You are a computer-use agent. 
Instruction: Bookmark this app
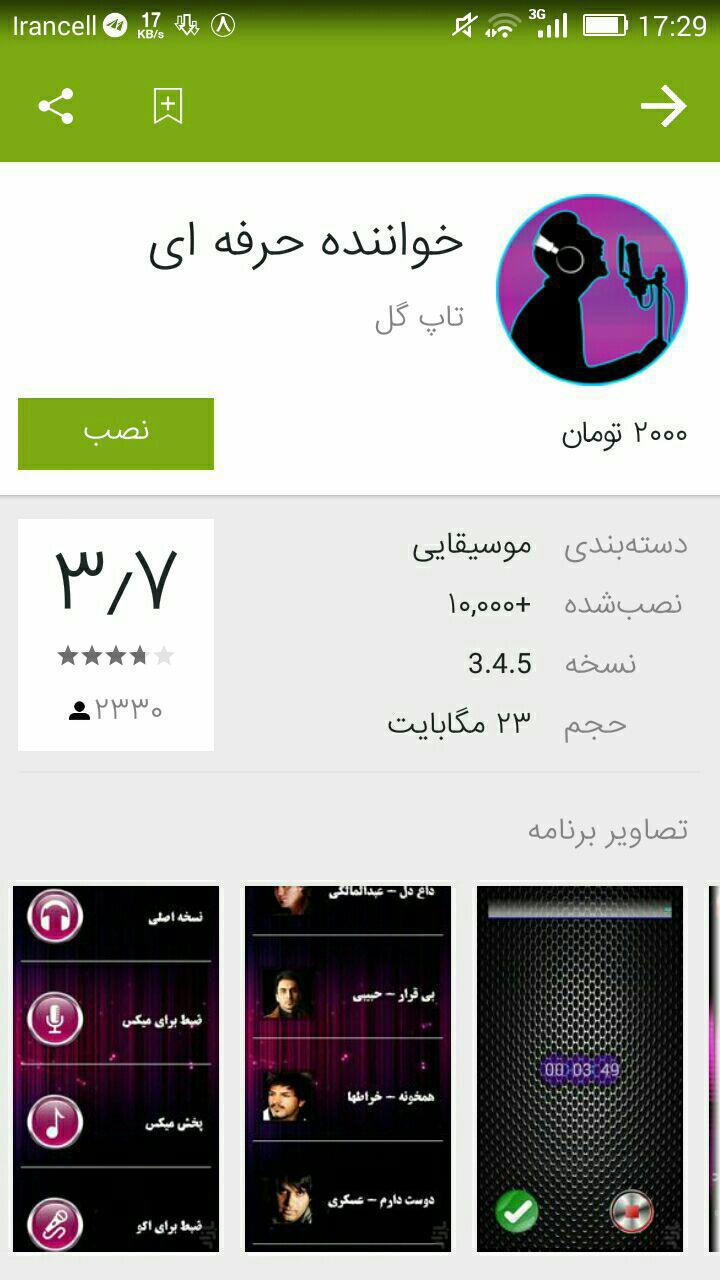pos(167,106)
